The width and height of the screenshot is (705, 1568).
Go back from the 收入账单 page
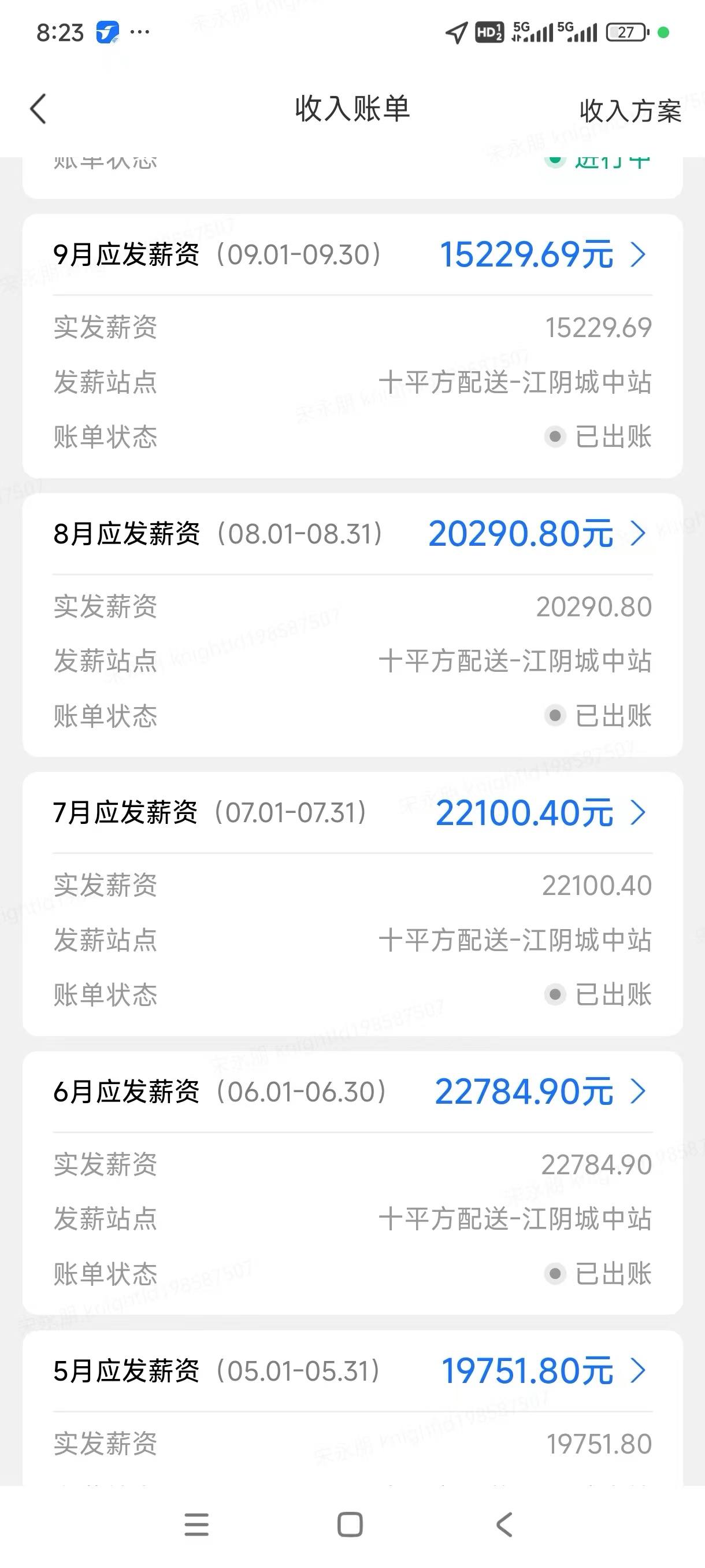38,110
